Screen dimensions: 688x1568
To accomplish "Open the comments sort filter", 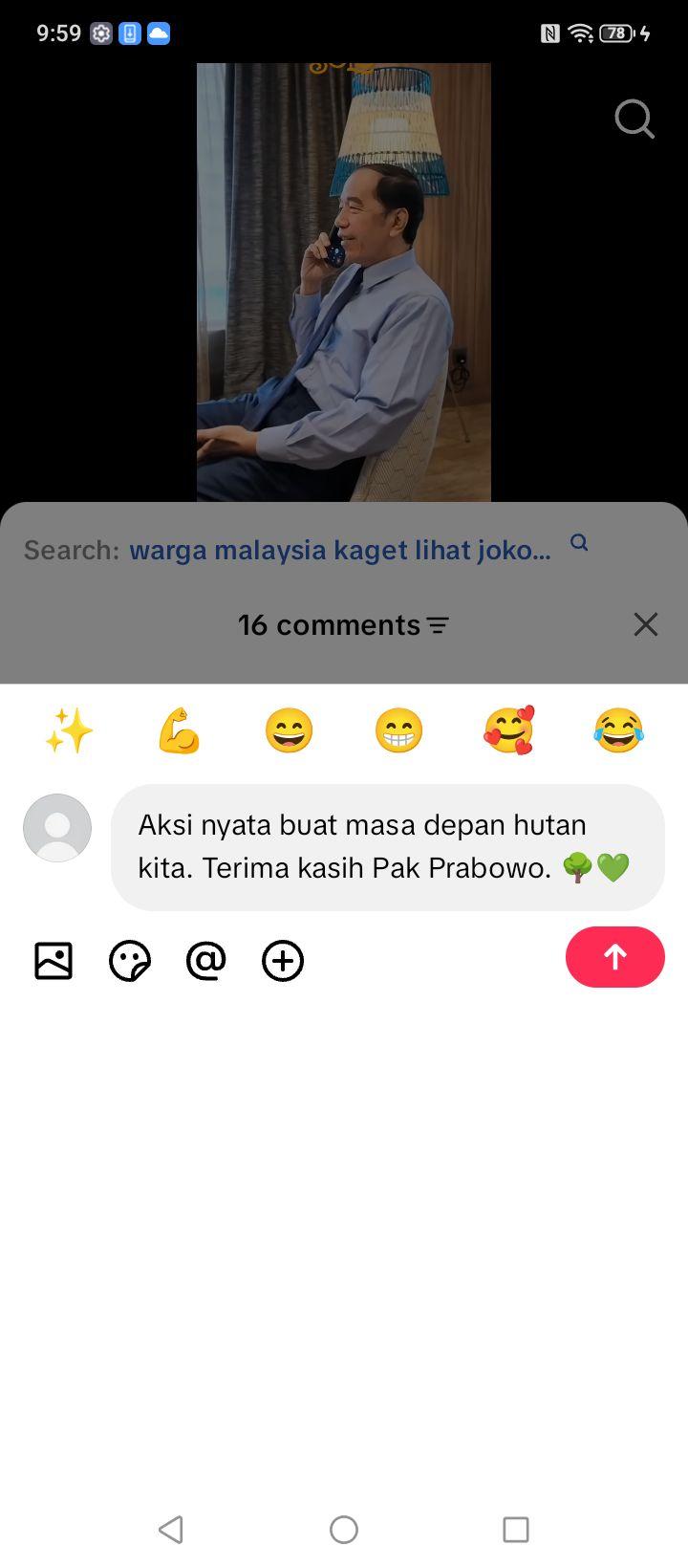I will coord(438,625).
